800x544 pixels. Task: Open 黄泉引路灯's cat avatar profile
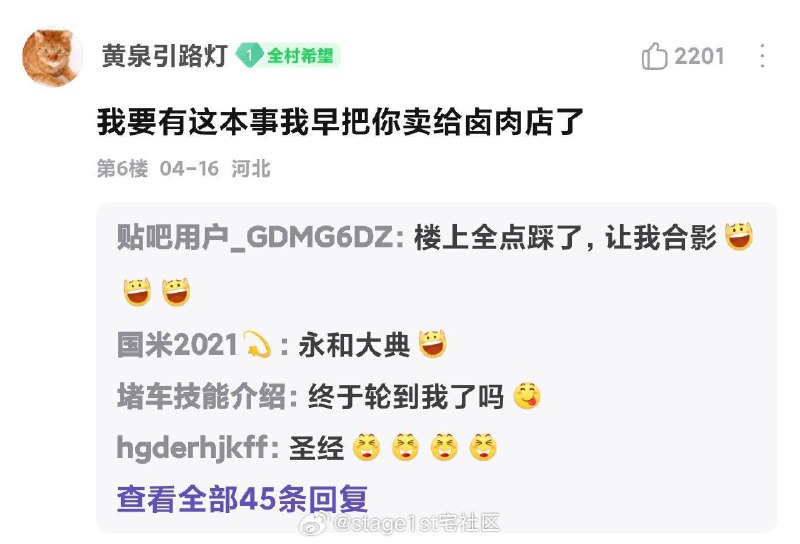[52, 57]
